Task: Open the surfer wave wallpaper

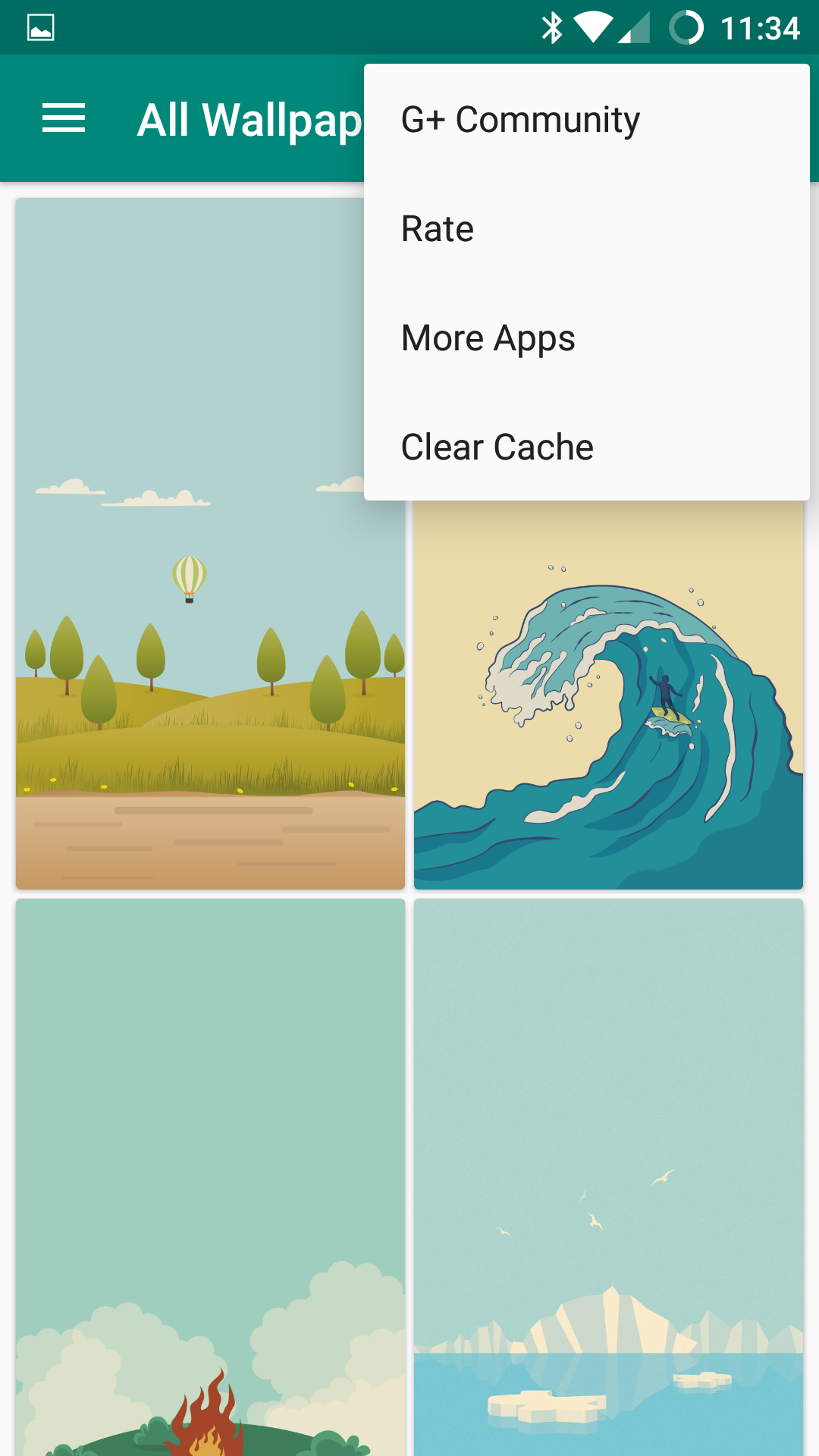Action: pos(608,695)
